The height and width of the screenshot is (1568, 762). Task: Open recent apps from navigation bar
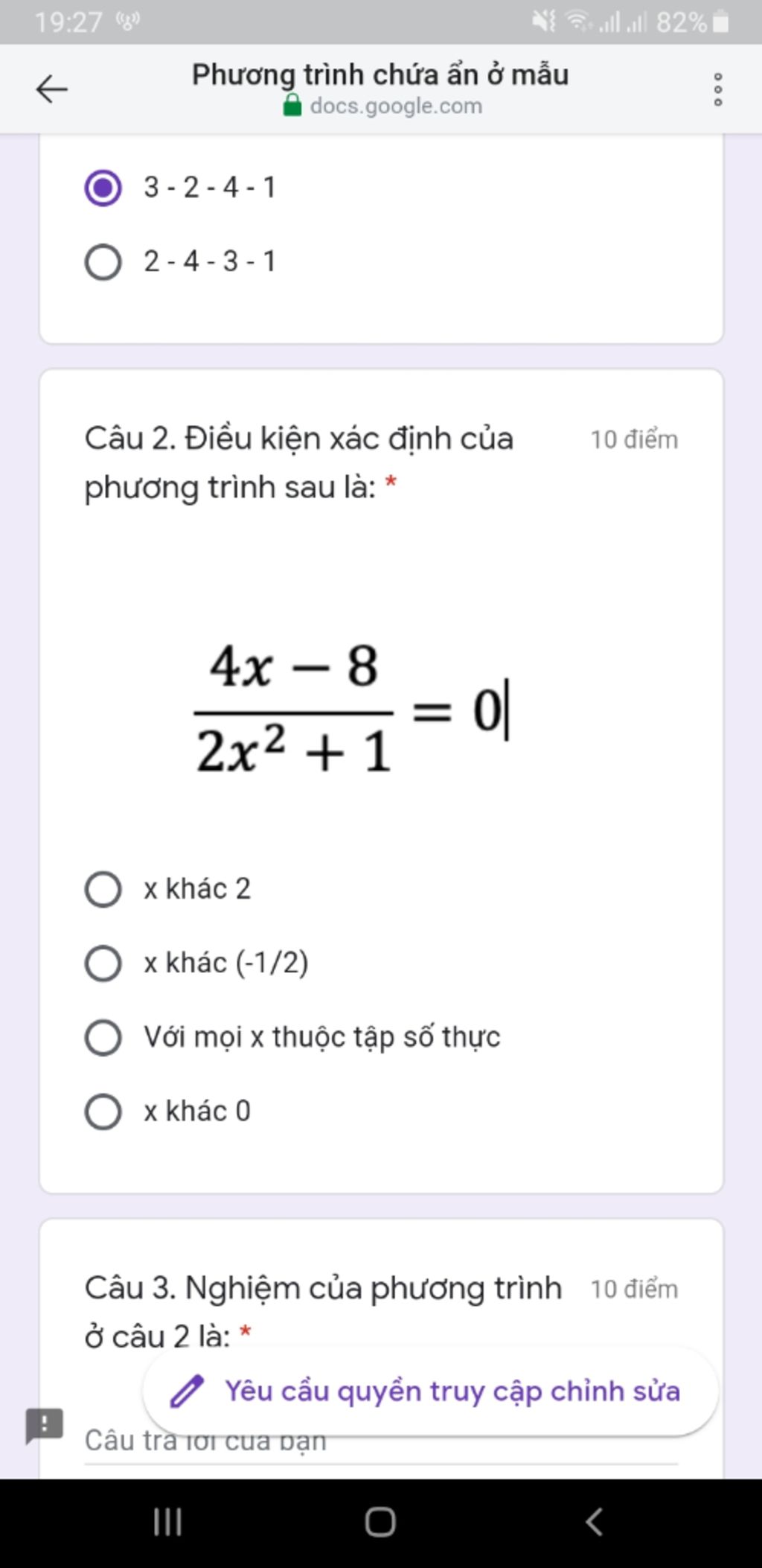coord(167,1522)
